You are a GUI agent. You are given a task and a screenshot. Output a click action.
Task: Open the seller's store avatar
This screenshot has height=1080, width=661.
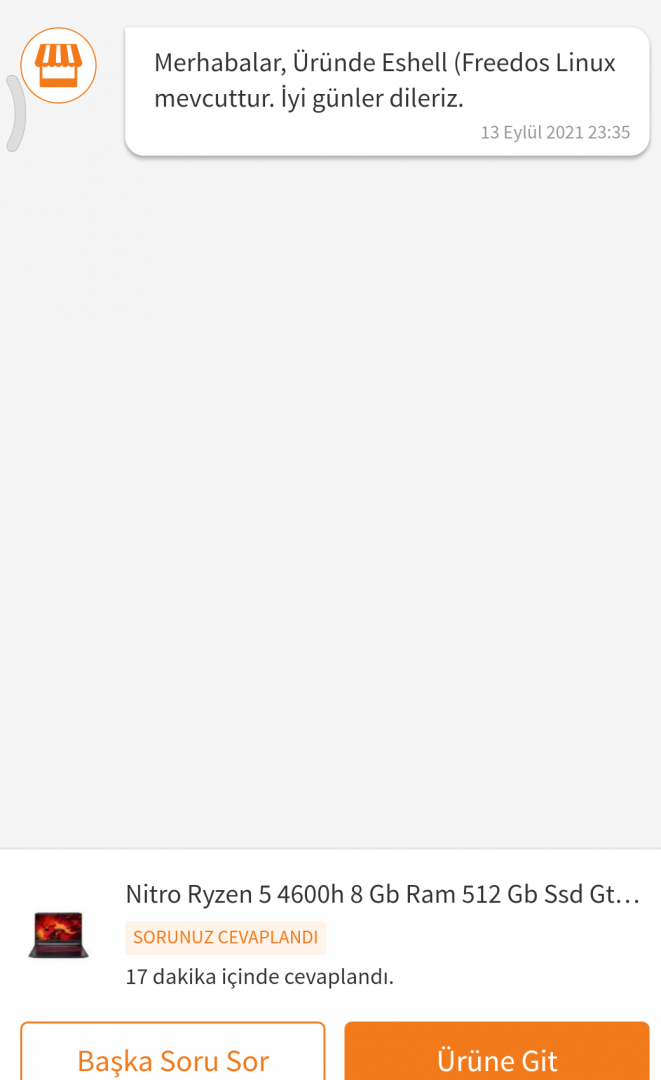tap(58, 66)
